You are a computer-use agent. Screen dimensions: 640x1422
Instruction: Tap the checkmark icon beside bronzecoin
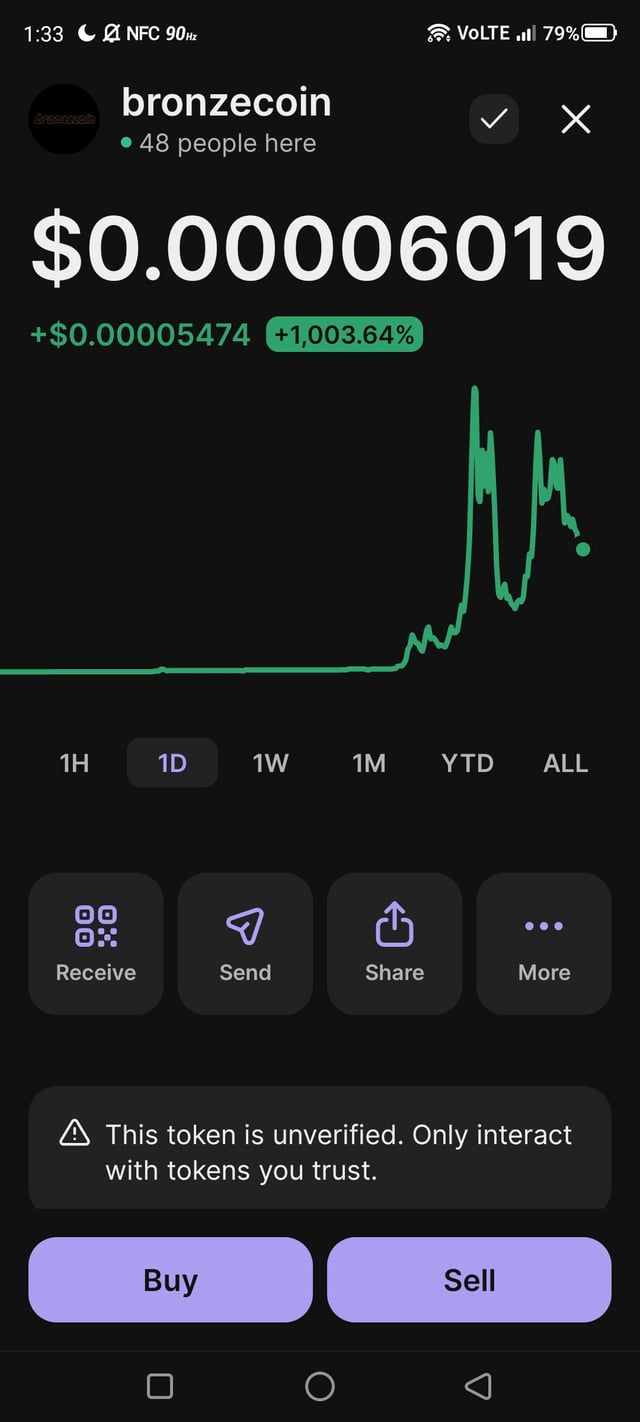coord(494,120)
